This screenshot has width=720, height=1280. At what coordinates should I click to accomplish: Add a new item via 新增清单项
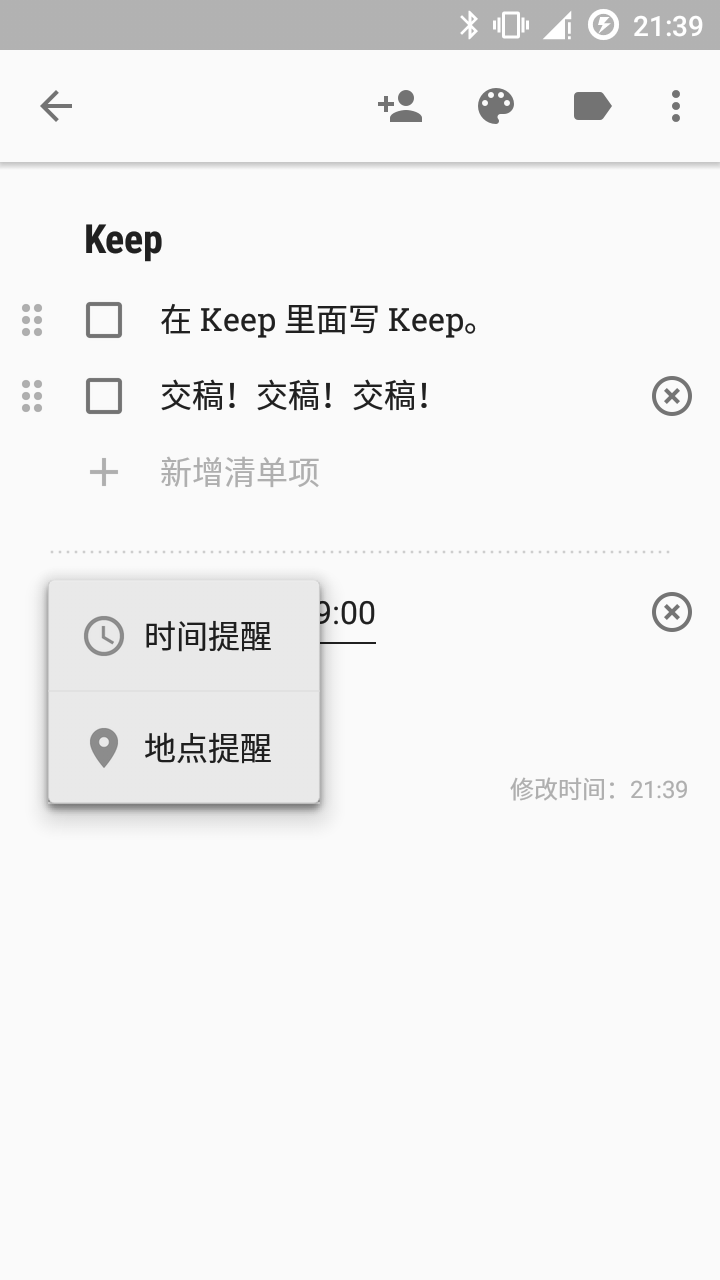coord(240,472)
